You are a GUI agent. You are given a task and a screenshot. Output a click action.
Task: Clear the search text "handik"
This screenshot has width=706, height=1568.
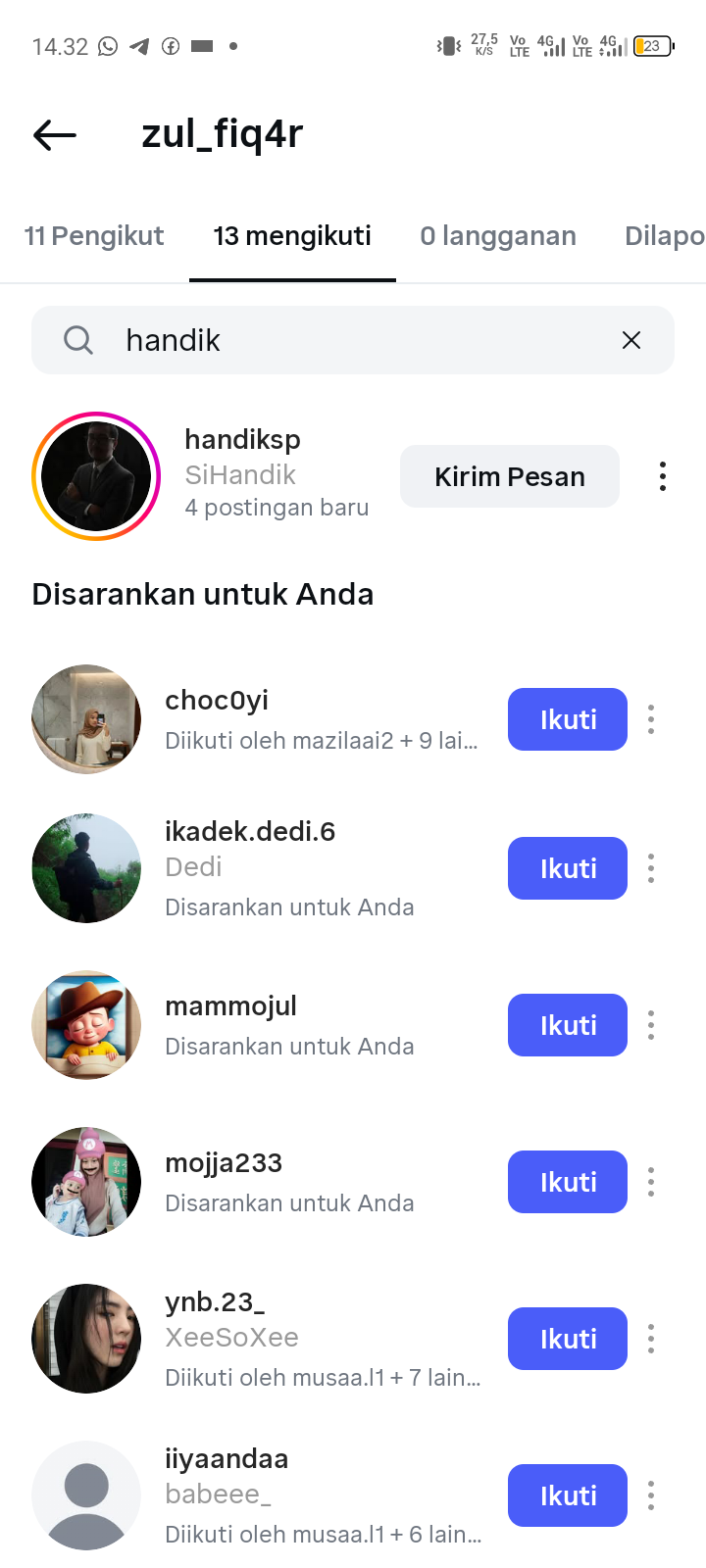(x=631, y=340)
